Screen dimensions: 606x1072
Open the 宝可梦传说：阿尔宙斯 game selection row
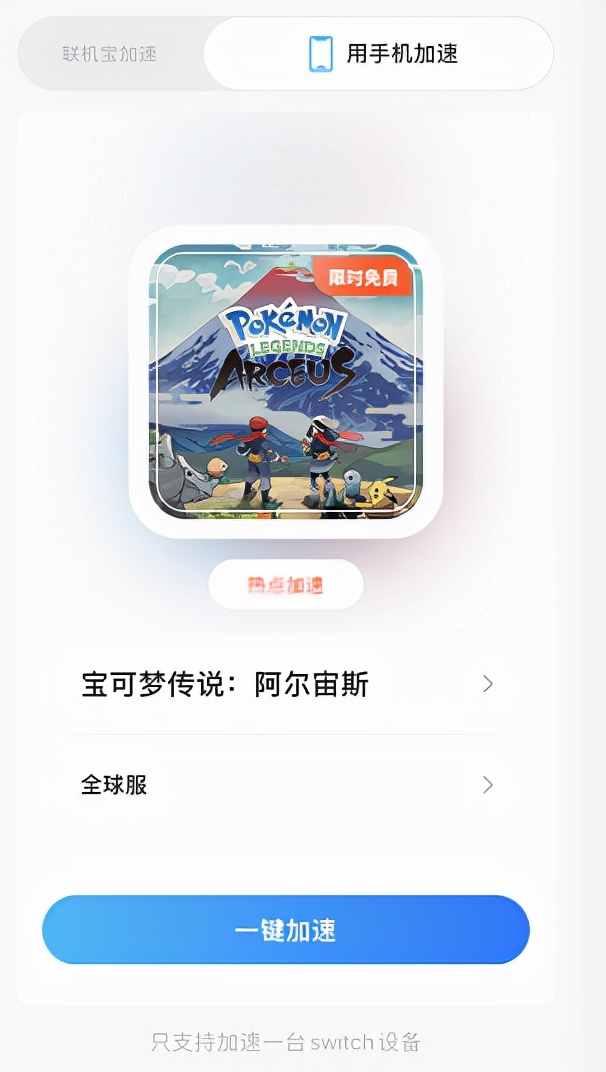coord(286,685)
